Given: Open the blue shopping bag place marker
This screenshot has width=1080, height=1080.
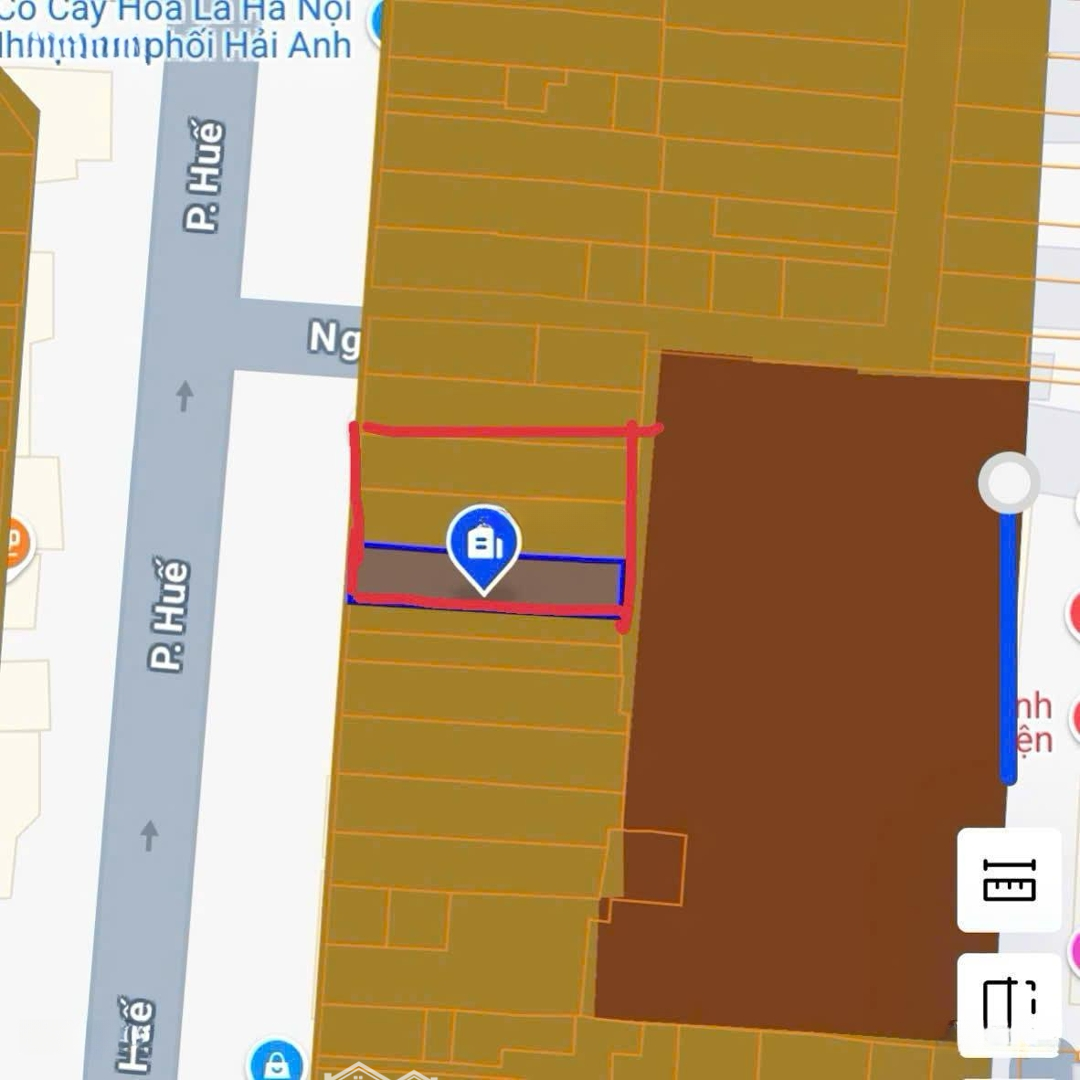Looking at the screenshot, I should [x=277, y=1062].
